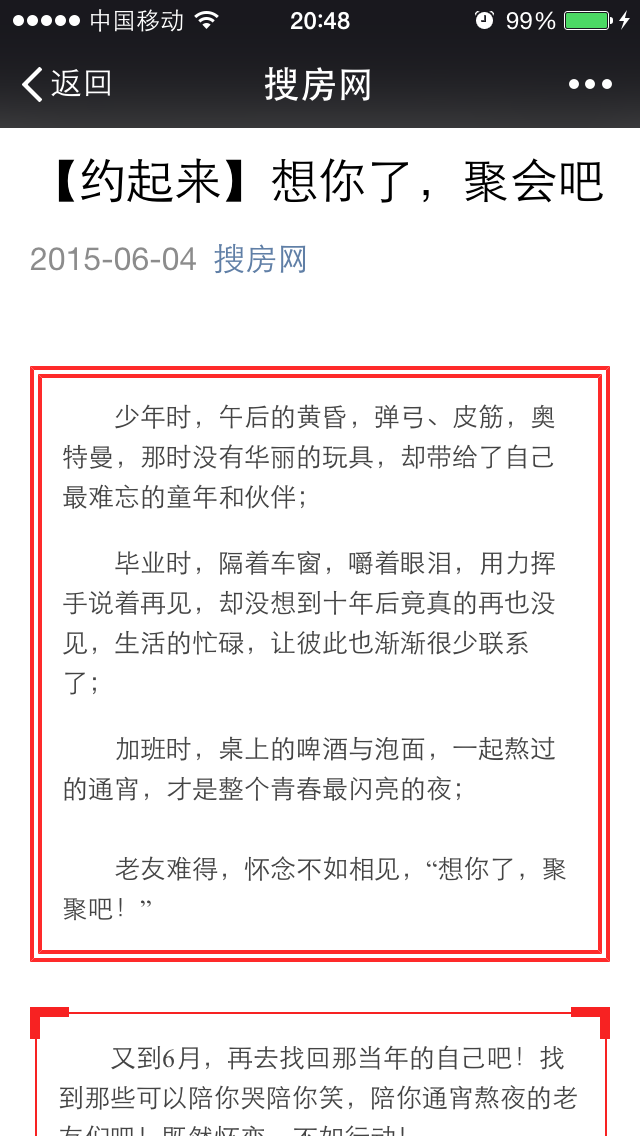Open the 搜房网 account link under the title
Viewport: 640px width, 1136px height.
tap(261, 259)
